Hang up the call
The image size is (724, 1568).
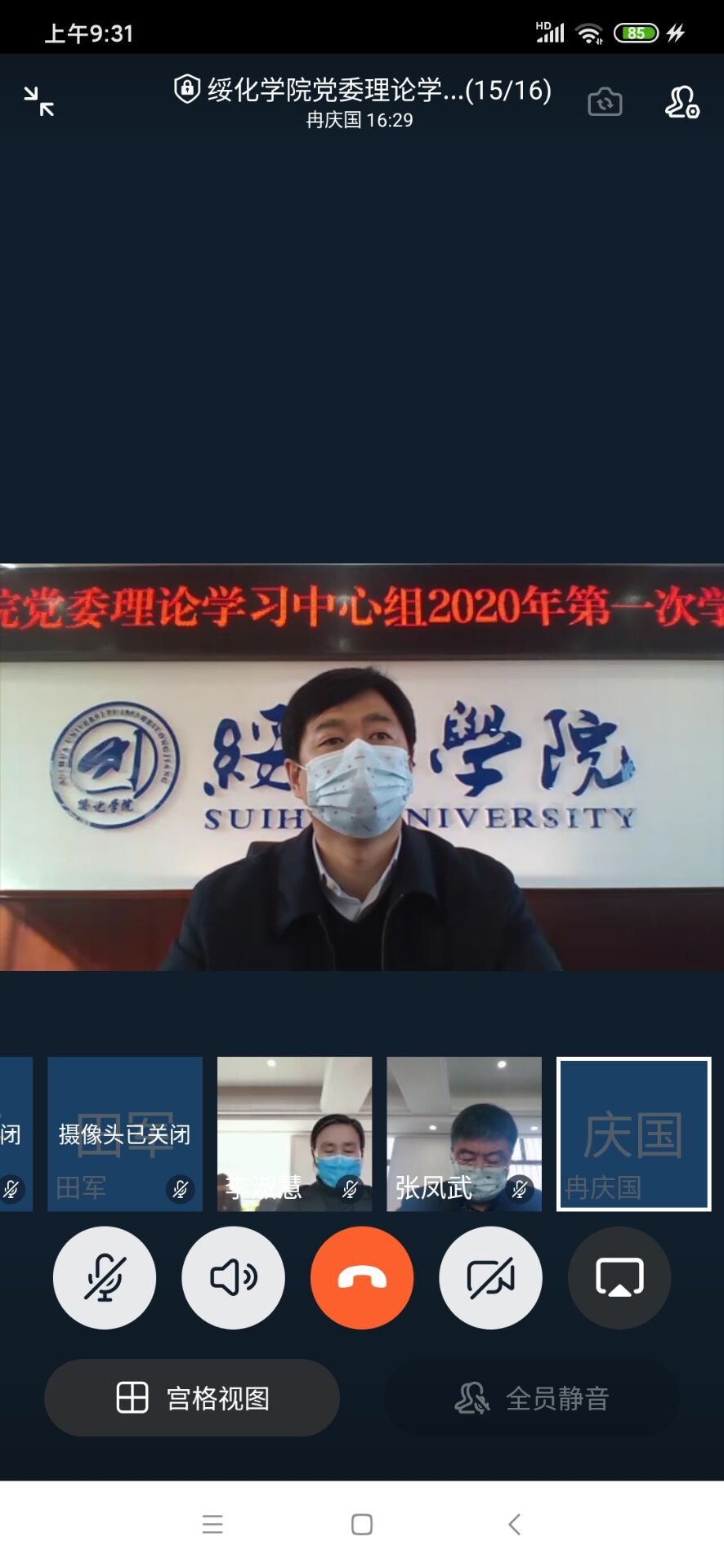[x=362, y=1277]
